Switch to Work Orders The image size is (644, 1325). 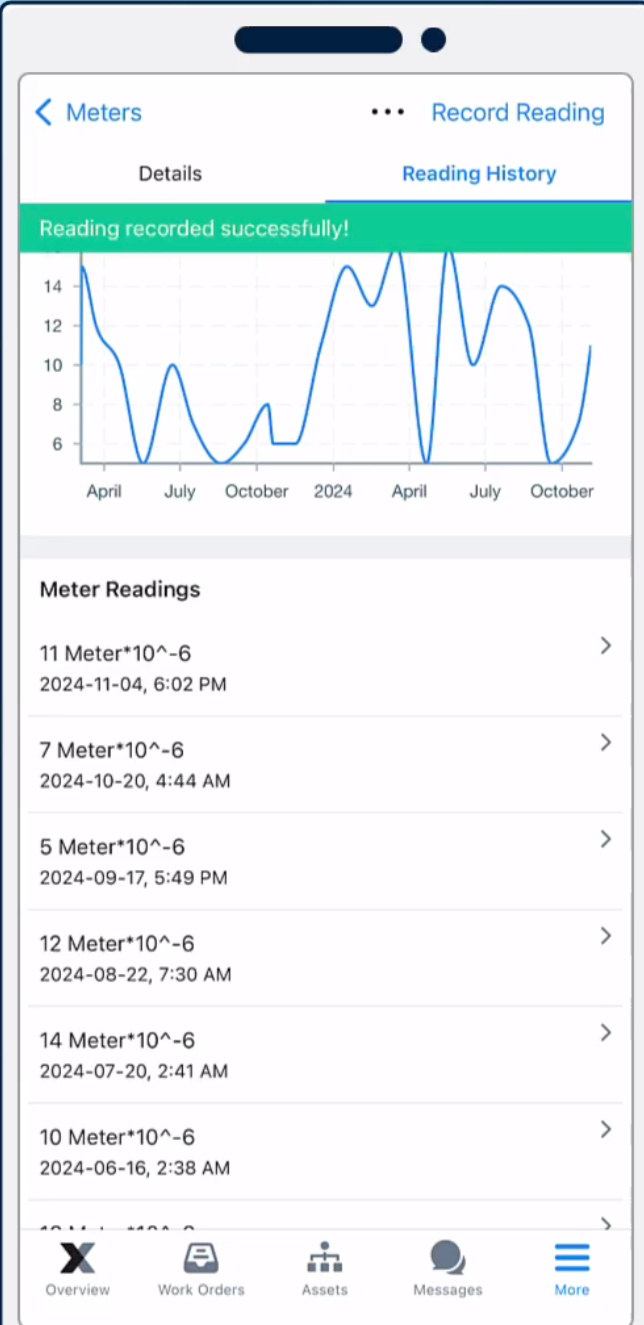tap(201, 1268)
